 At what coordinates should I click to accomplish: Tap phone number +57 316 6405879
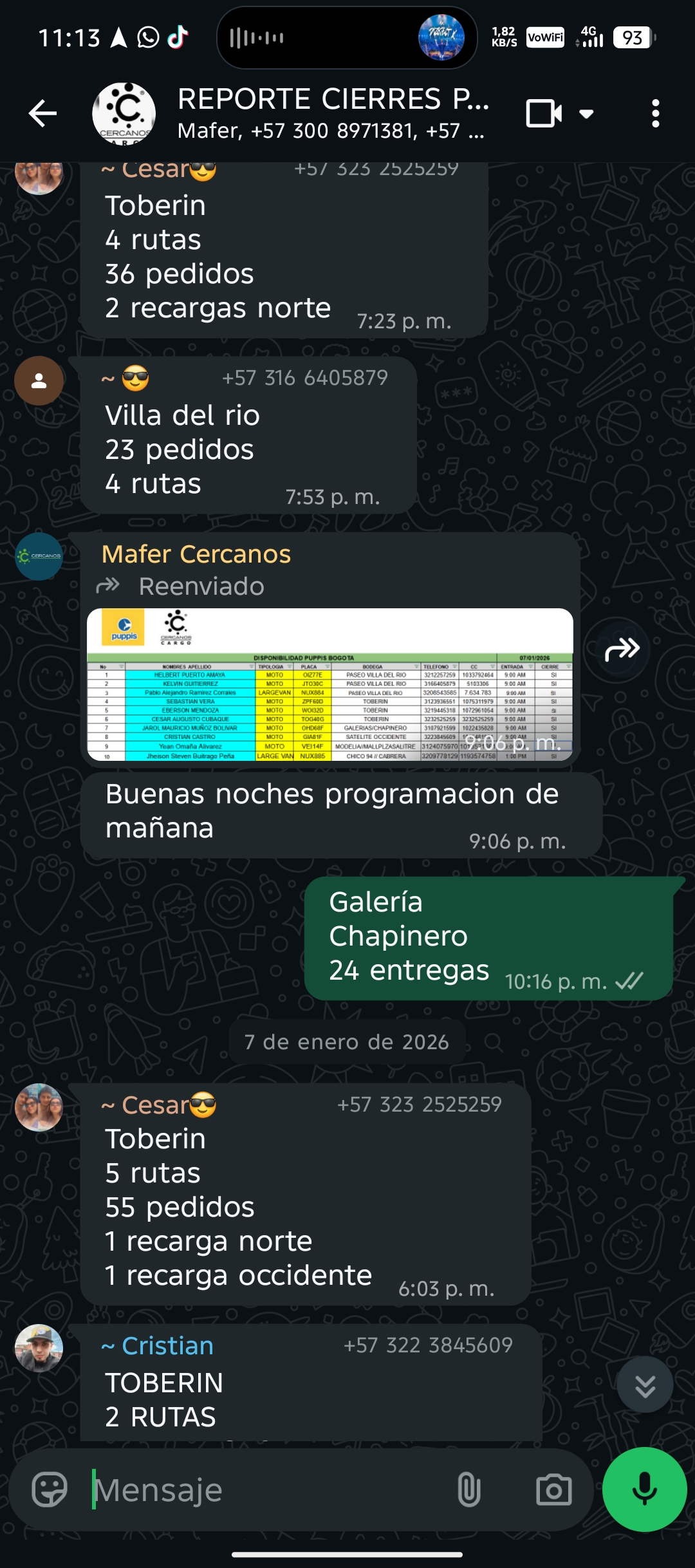click(x=304, y=378)
